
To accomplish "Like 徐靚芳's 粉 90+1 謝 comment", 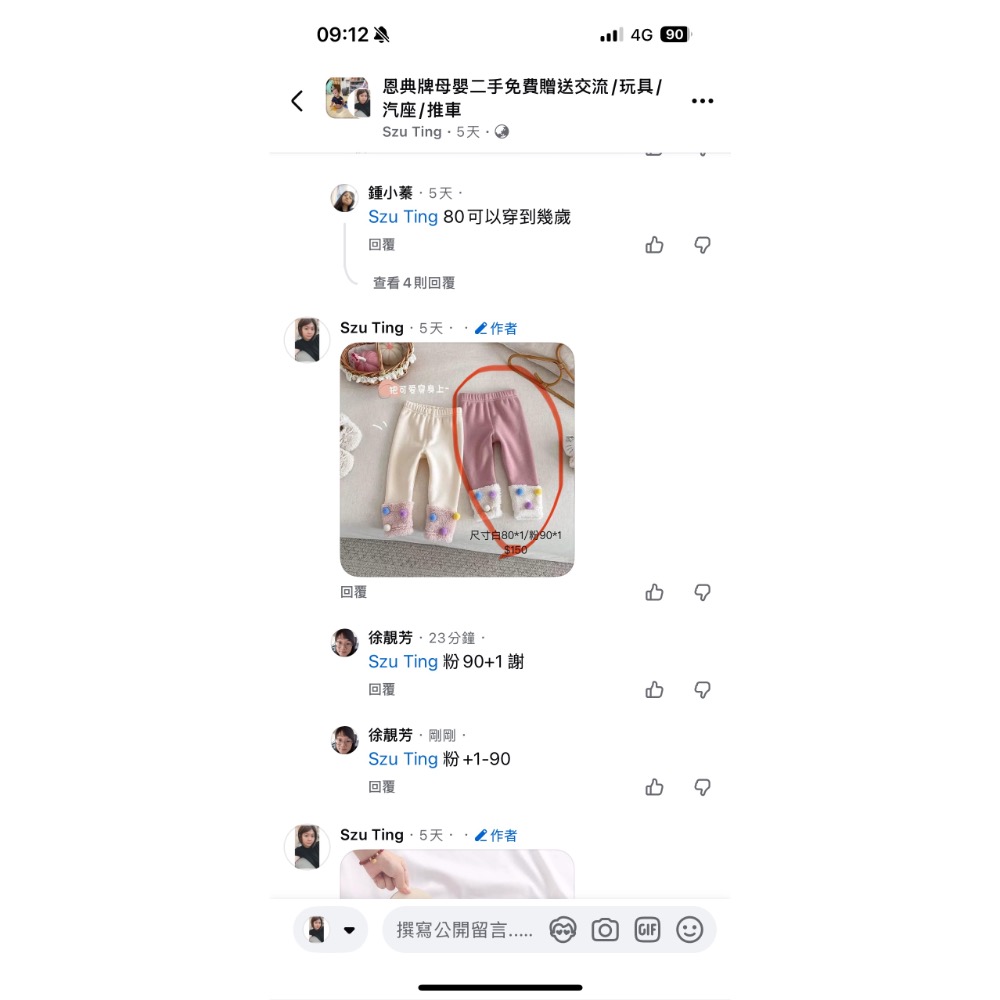I will (x=654, y=689).
